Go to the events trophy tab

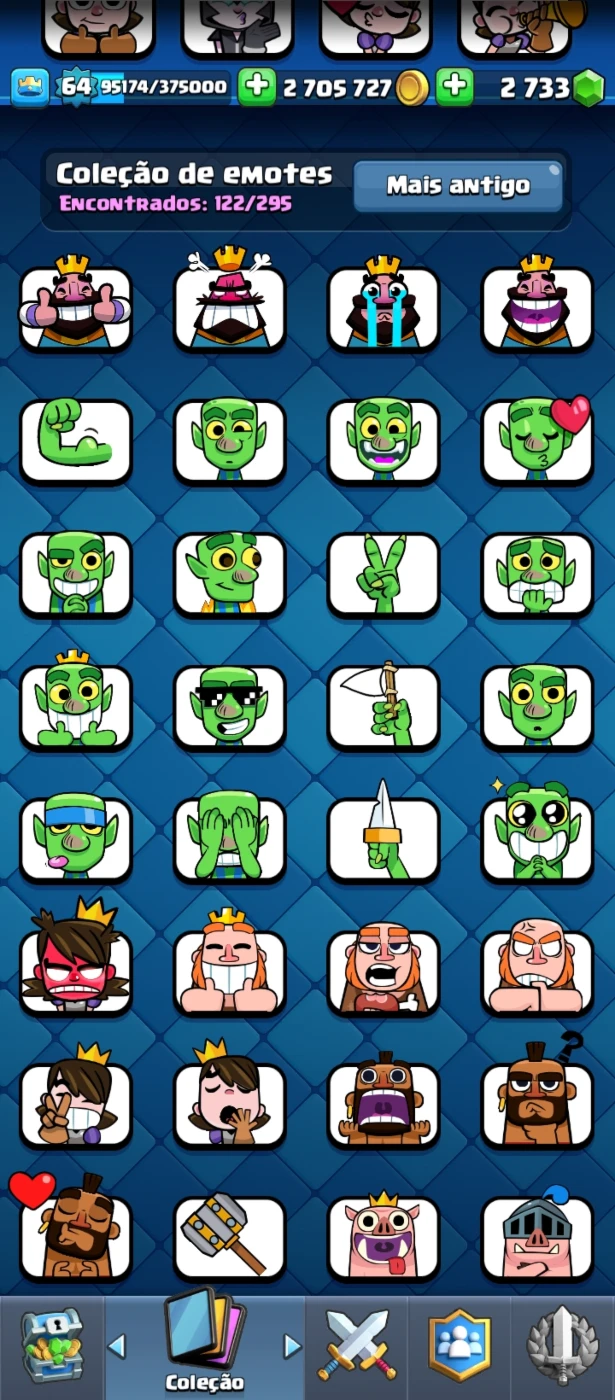click(x=563, y=1347)
